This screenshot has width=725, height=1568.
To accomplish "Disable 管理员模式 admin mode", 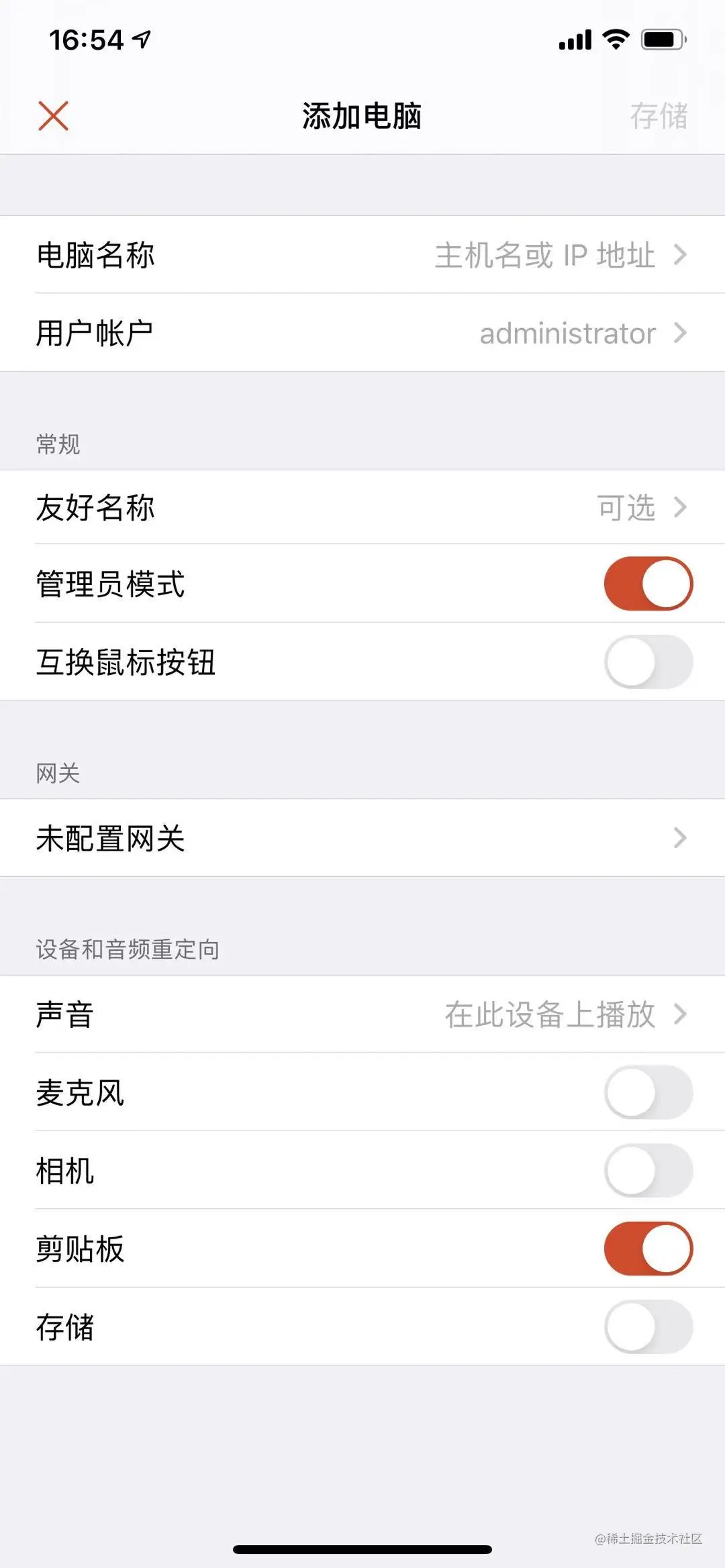I will tap(648, 583).
